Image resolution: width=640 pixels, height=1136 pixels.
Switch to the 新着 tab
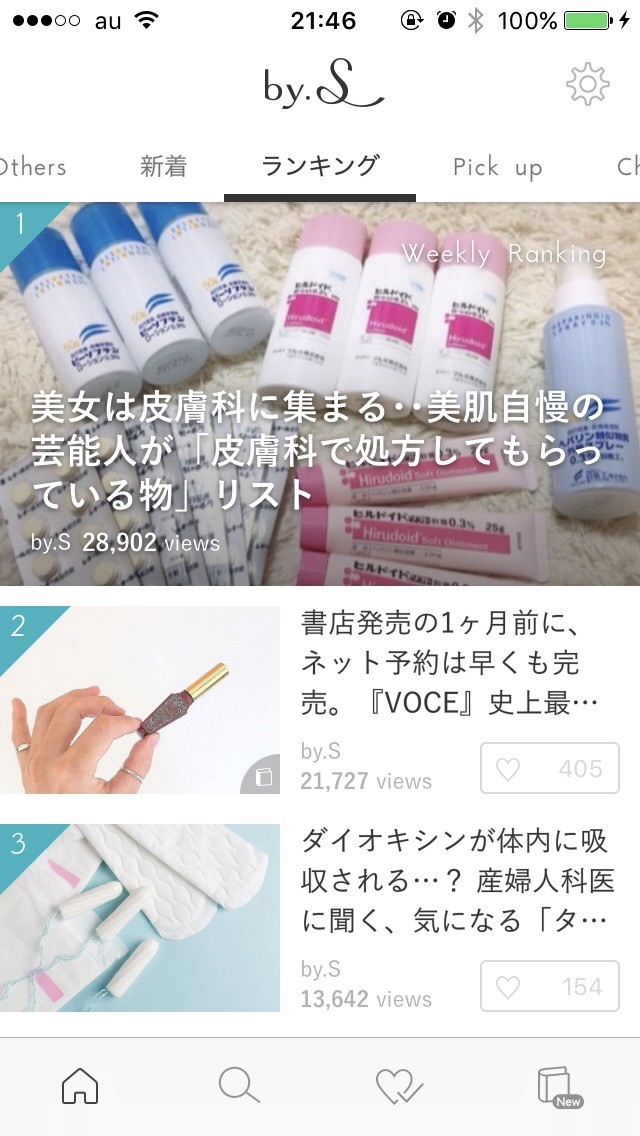pos(163,167)
